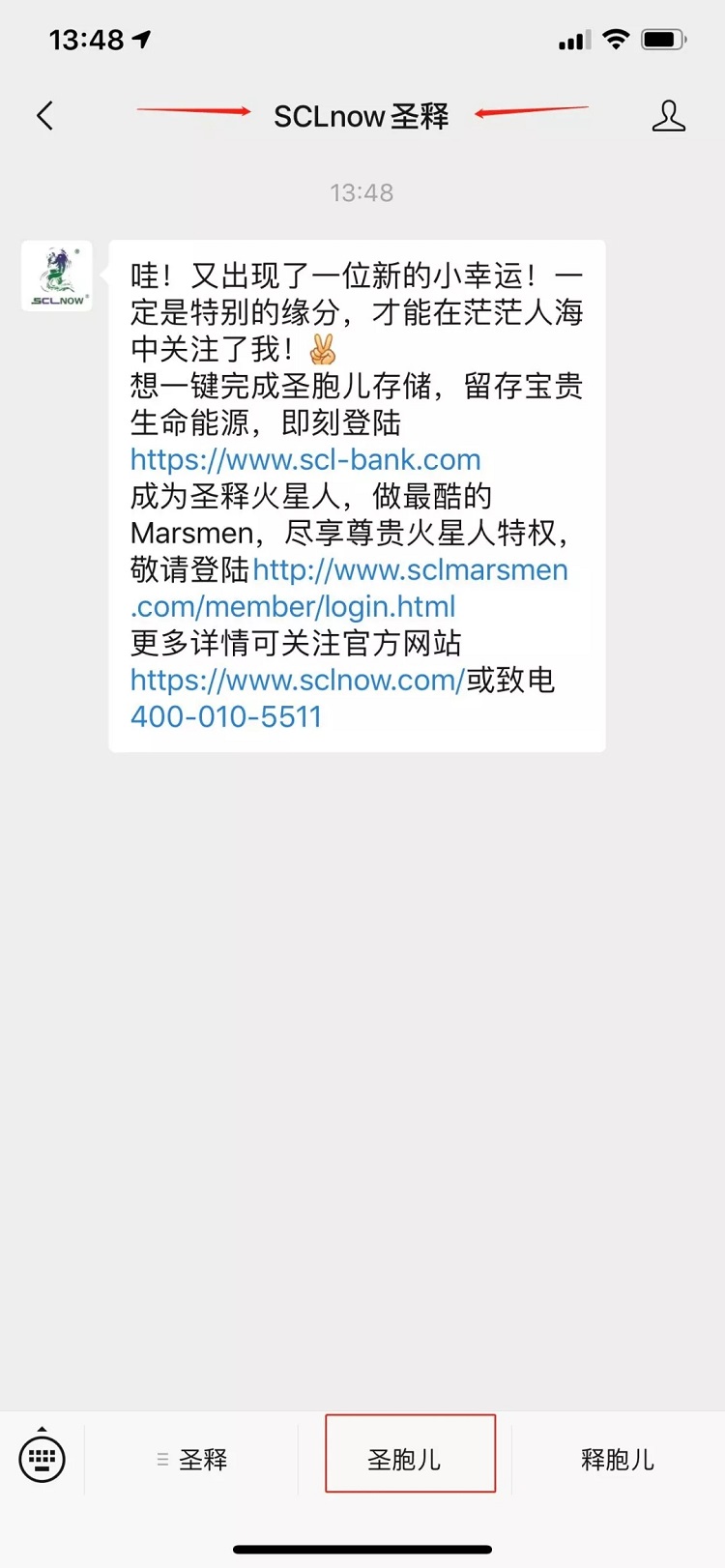The height and width of the screenshot is (1568, 725).
Task: Visit the sclnow.com official website link
Action: [298, 680]
